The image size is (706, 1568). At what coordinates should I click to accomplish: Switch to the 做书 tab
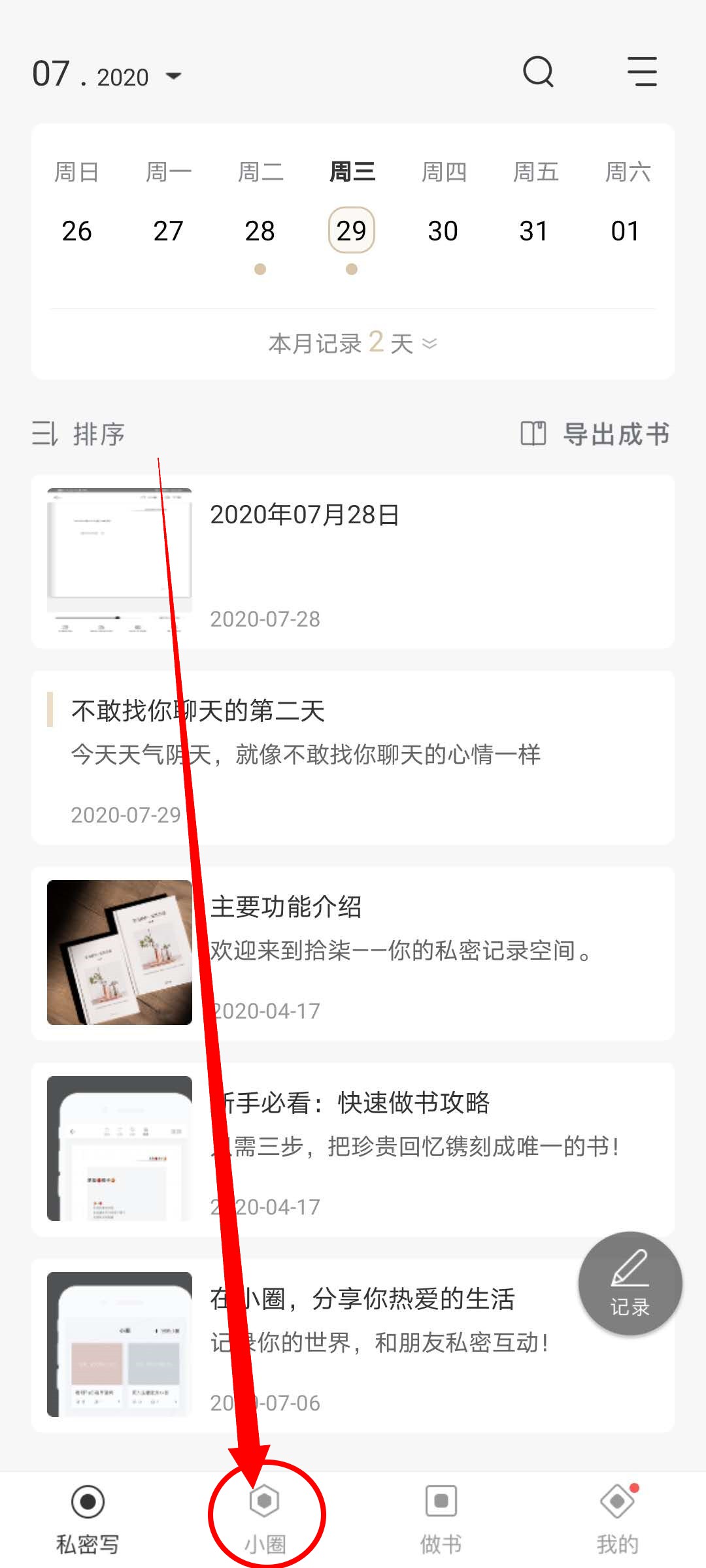click(x=441, y=1516)
